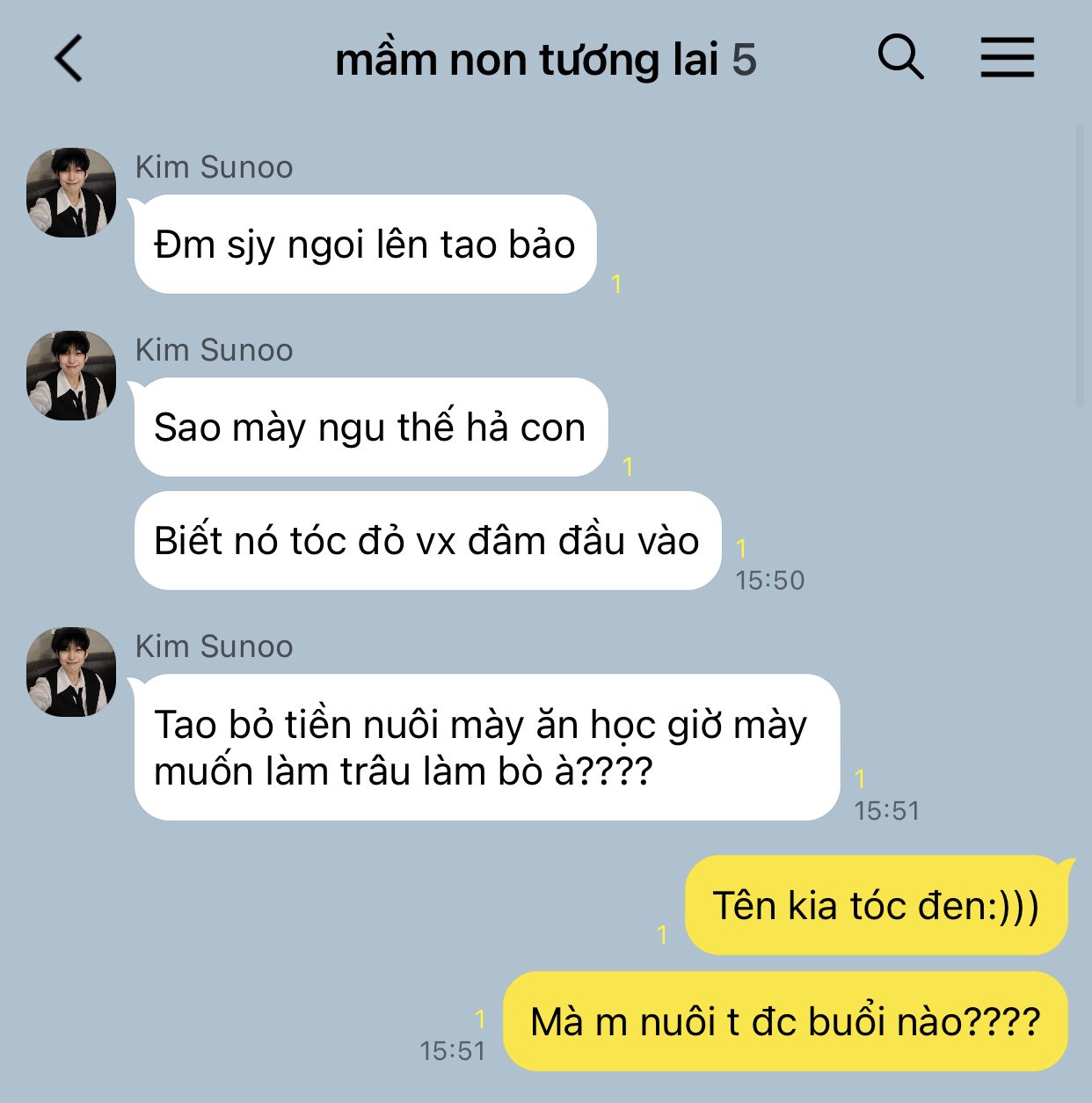Tap Kim Sunoo's avatar beside "Tao bỏ tiền"

[71, 672]
